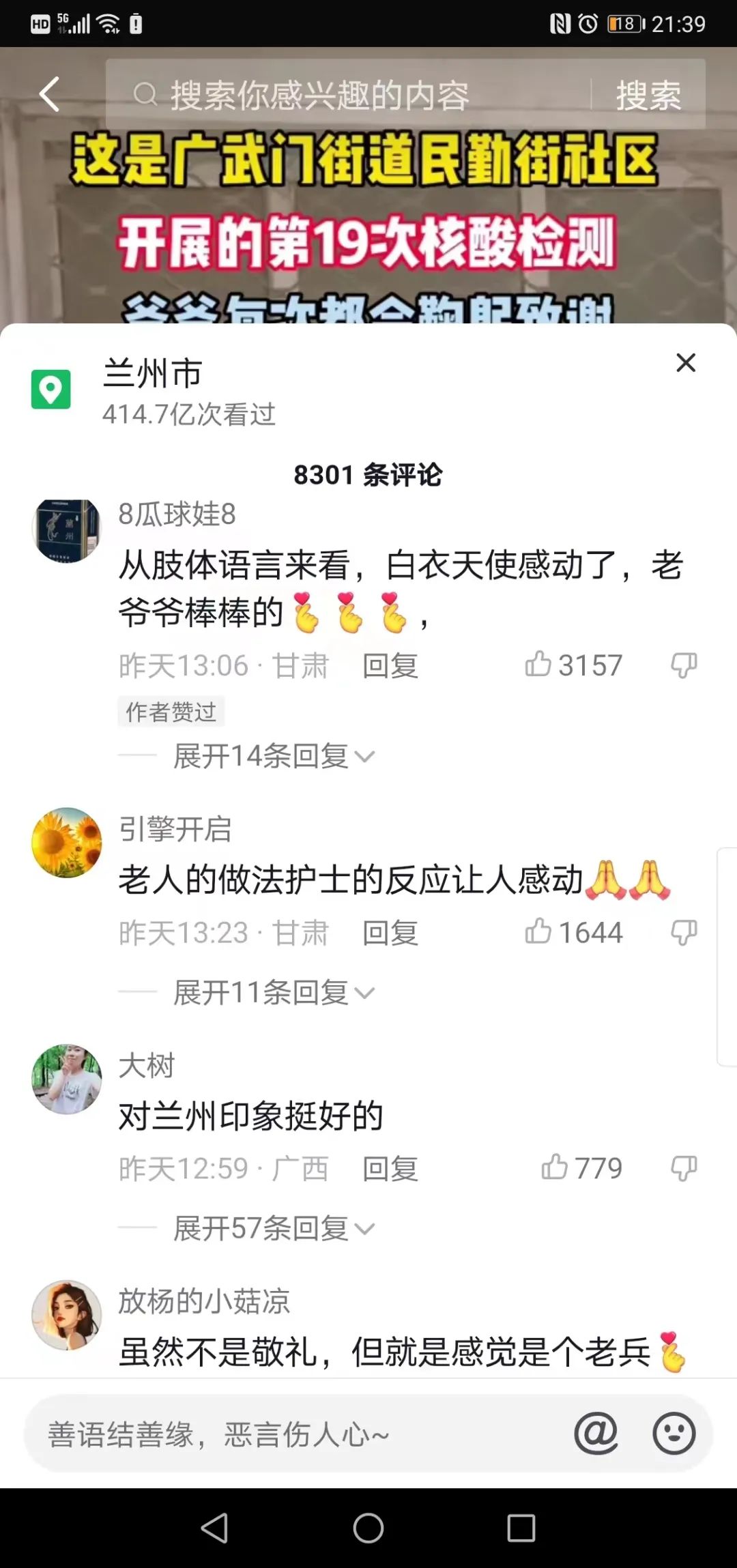Expand the 14 replies
The image size is (737, 1568).
tap(273, 756)
